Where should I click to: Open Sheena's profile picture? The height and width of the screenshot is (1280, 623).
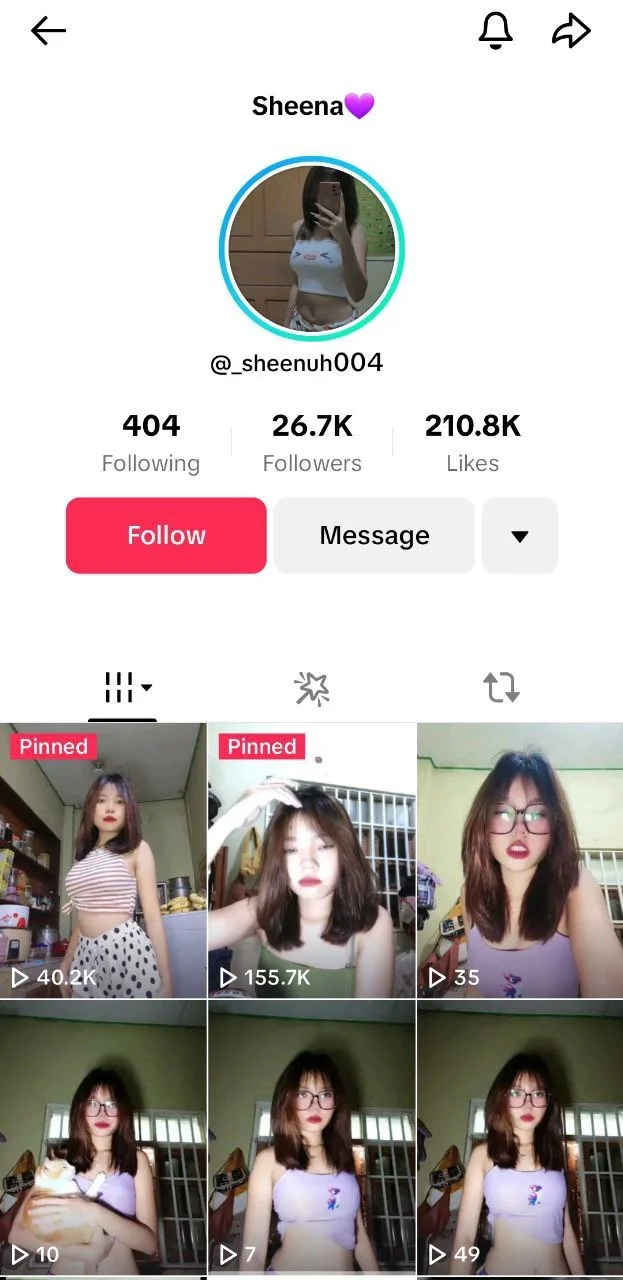311,249
